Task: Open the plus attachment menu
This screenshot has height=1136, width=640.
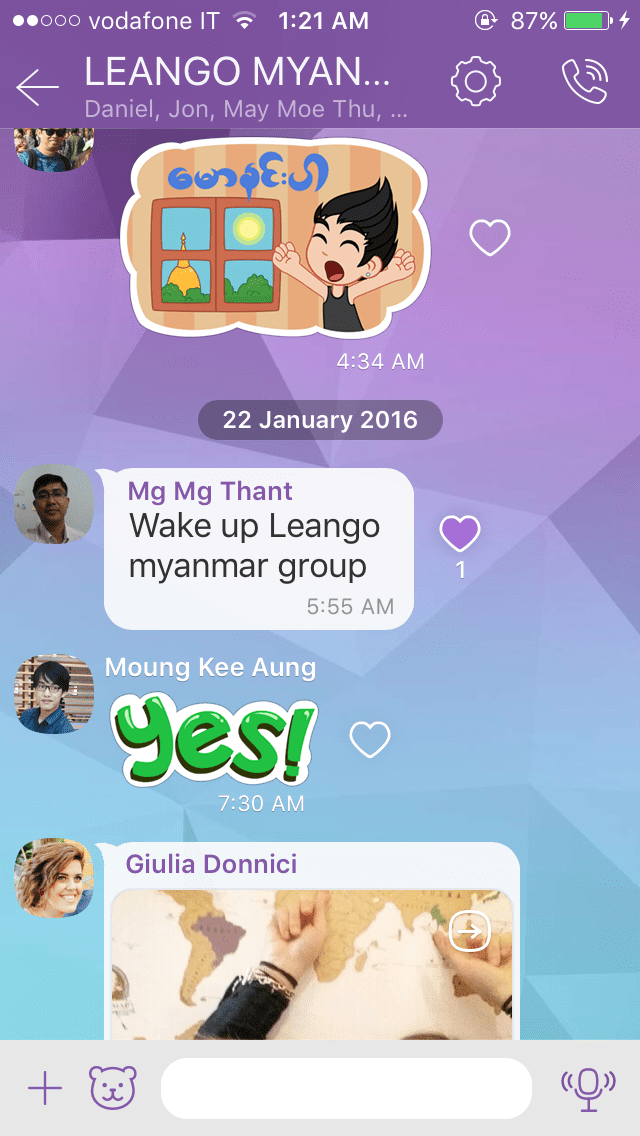Action: point(44,1088)
